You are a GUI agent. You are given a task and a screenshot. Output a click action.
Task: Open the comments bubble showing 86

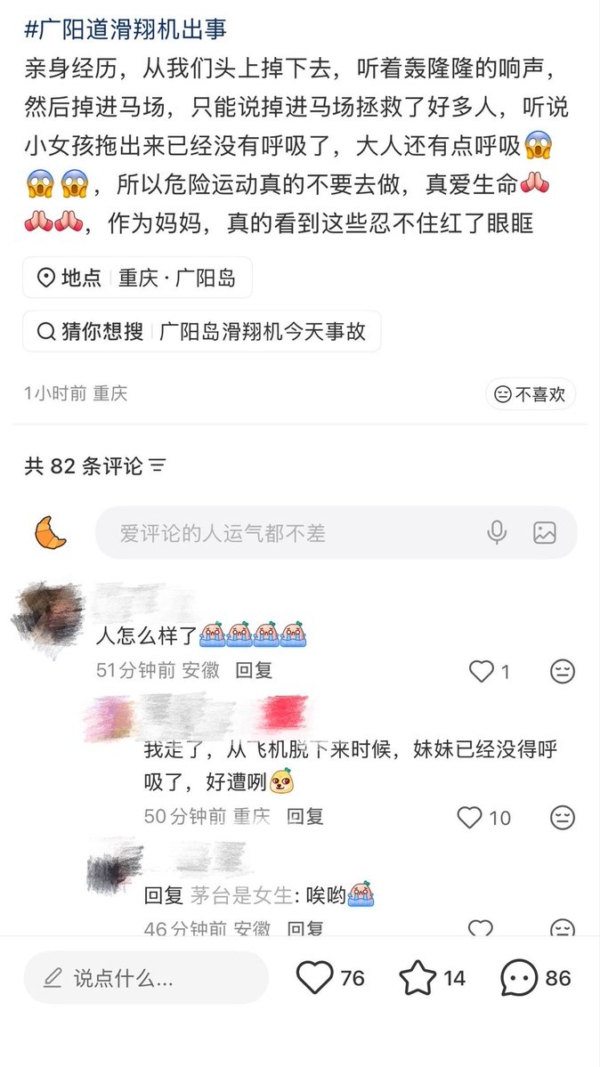(520, 978)
